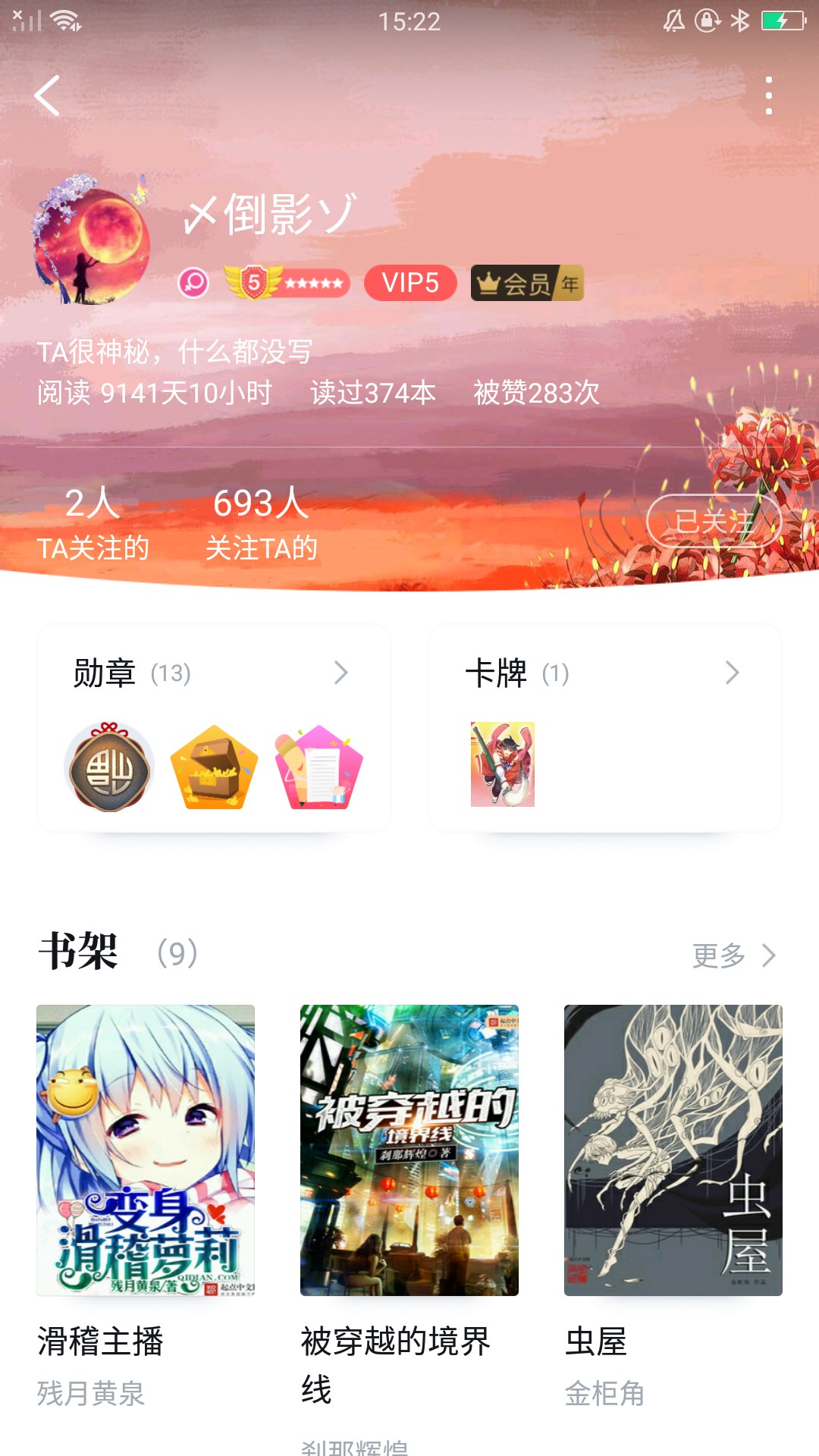Tap 更多 to see full bookshelf
819x1456 pixels.
tap(733, 955)
